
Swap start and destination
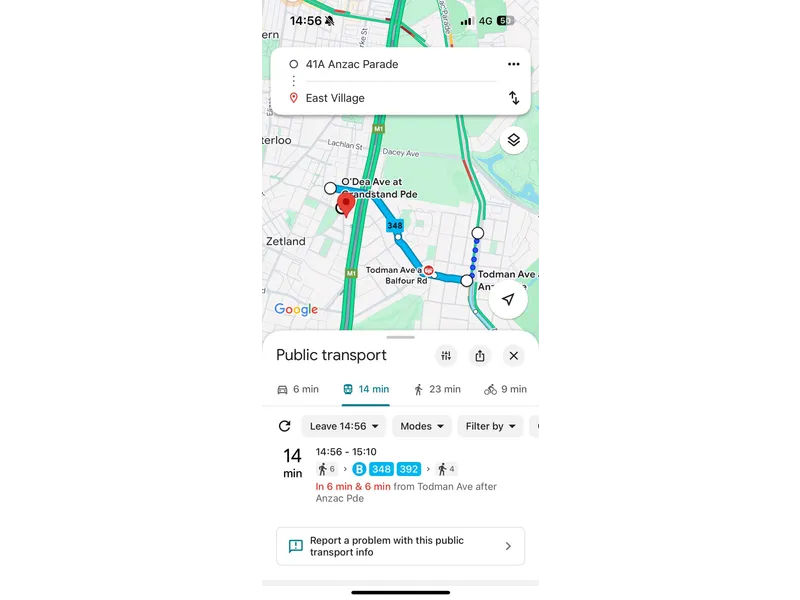513,98
